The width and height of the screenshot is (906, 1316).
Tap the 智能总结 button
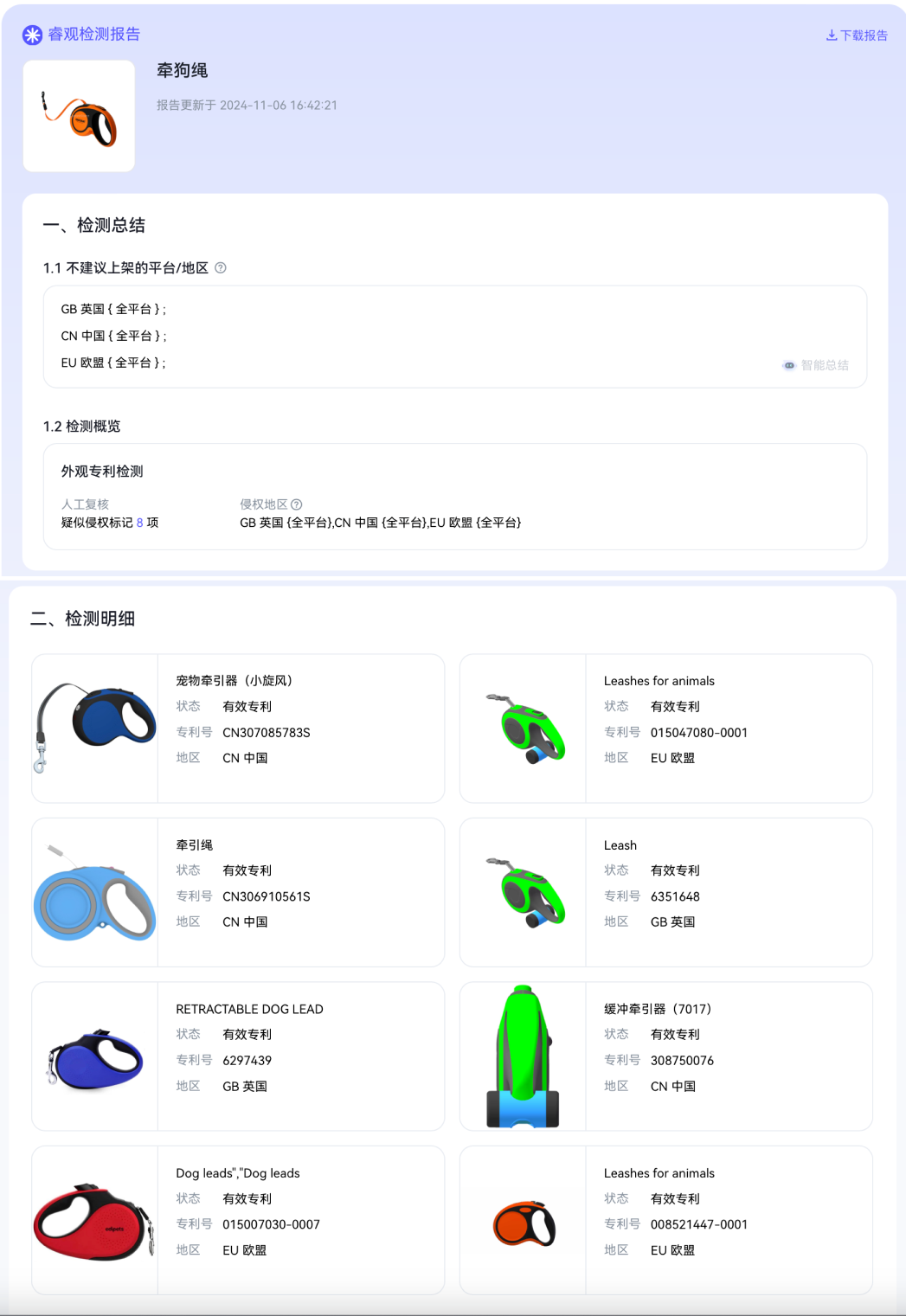click(x=816, y=365)
